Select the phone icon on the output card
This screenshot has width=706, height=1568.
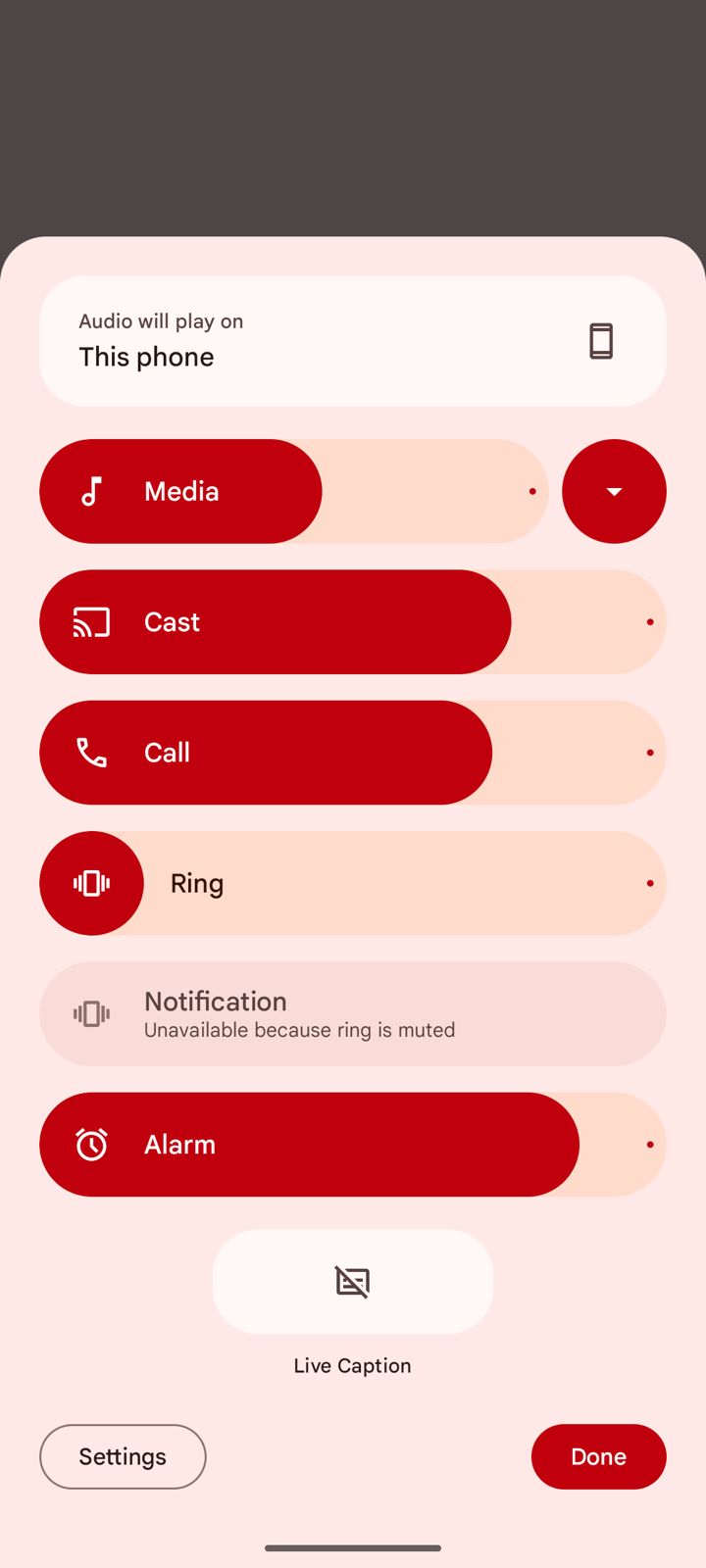pyautogui.click(x=601, y=340)
